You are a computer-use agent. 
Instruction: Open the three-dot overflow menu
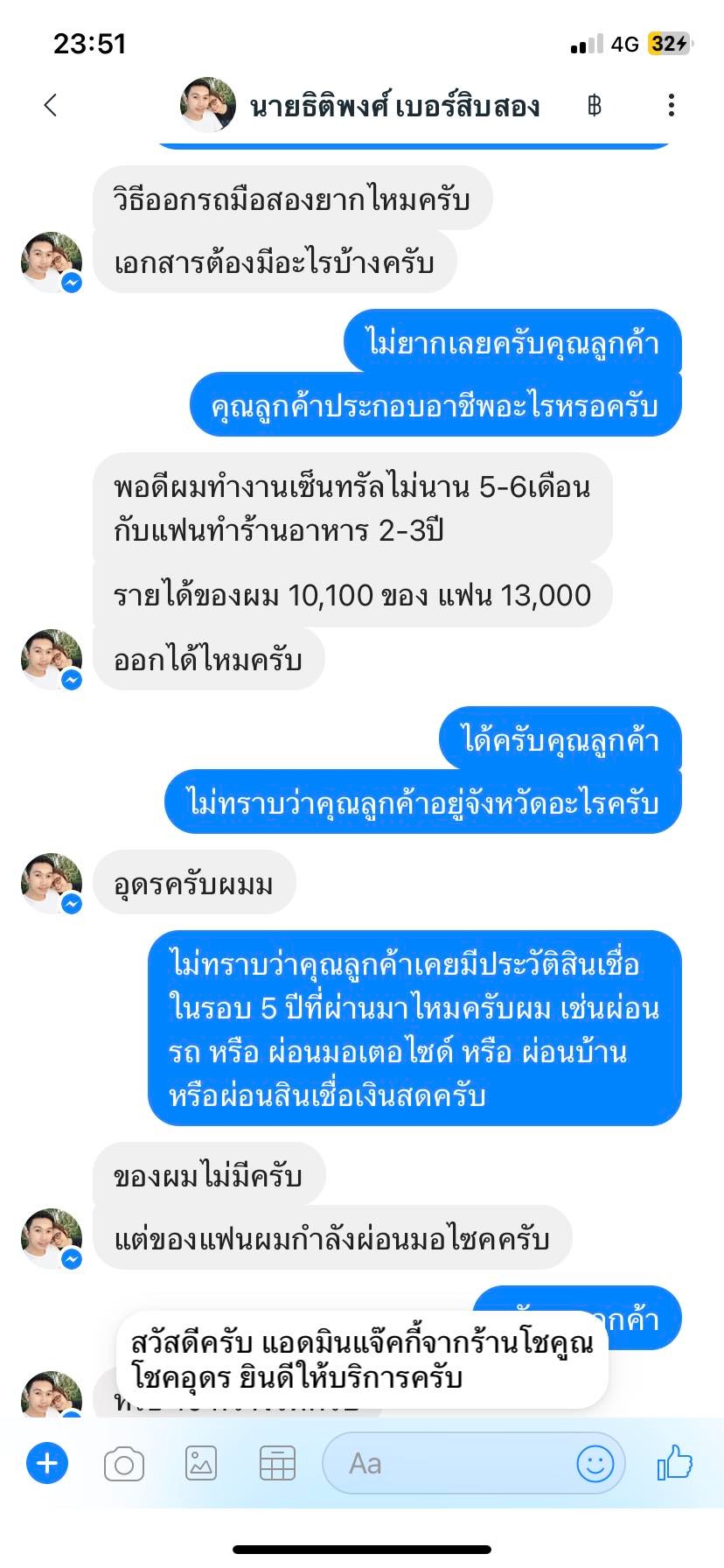671,106
